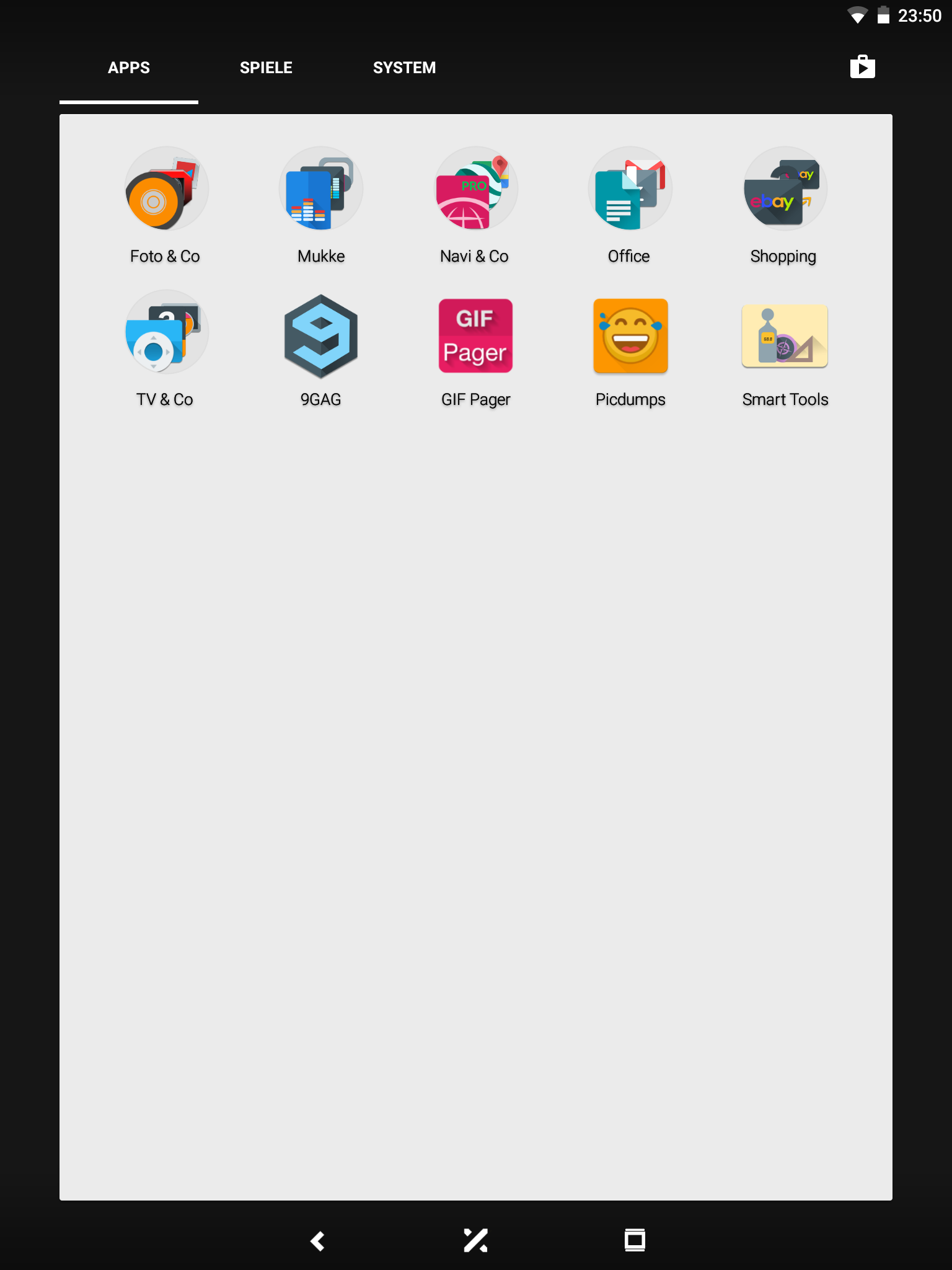952x1270 pixels.
Task: Open the Mukke folder
Action: (x=320, y=189)
